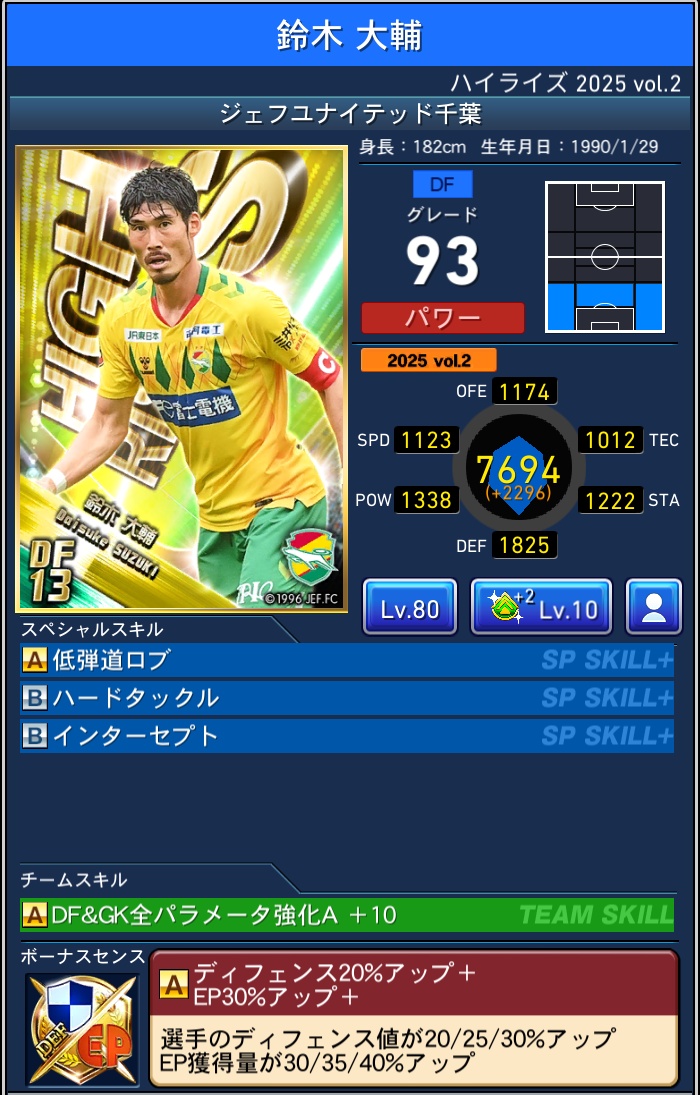This screenshot has width=700, height=1095.
Task: Open the player profile icon button
Action: [x=654, y=607]
